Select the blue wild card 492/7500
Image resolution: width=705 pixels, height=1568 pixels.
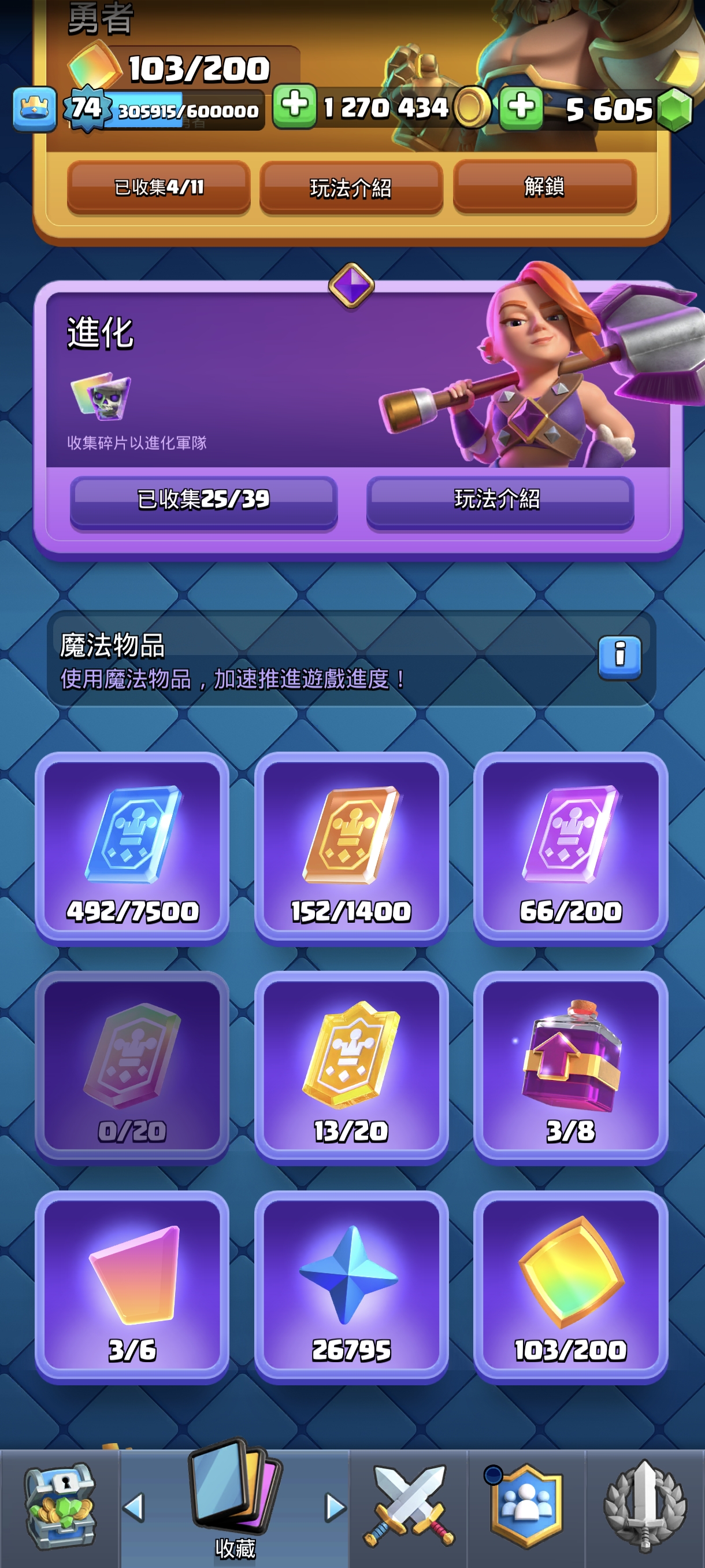[132, 847]
